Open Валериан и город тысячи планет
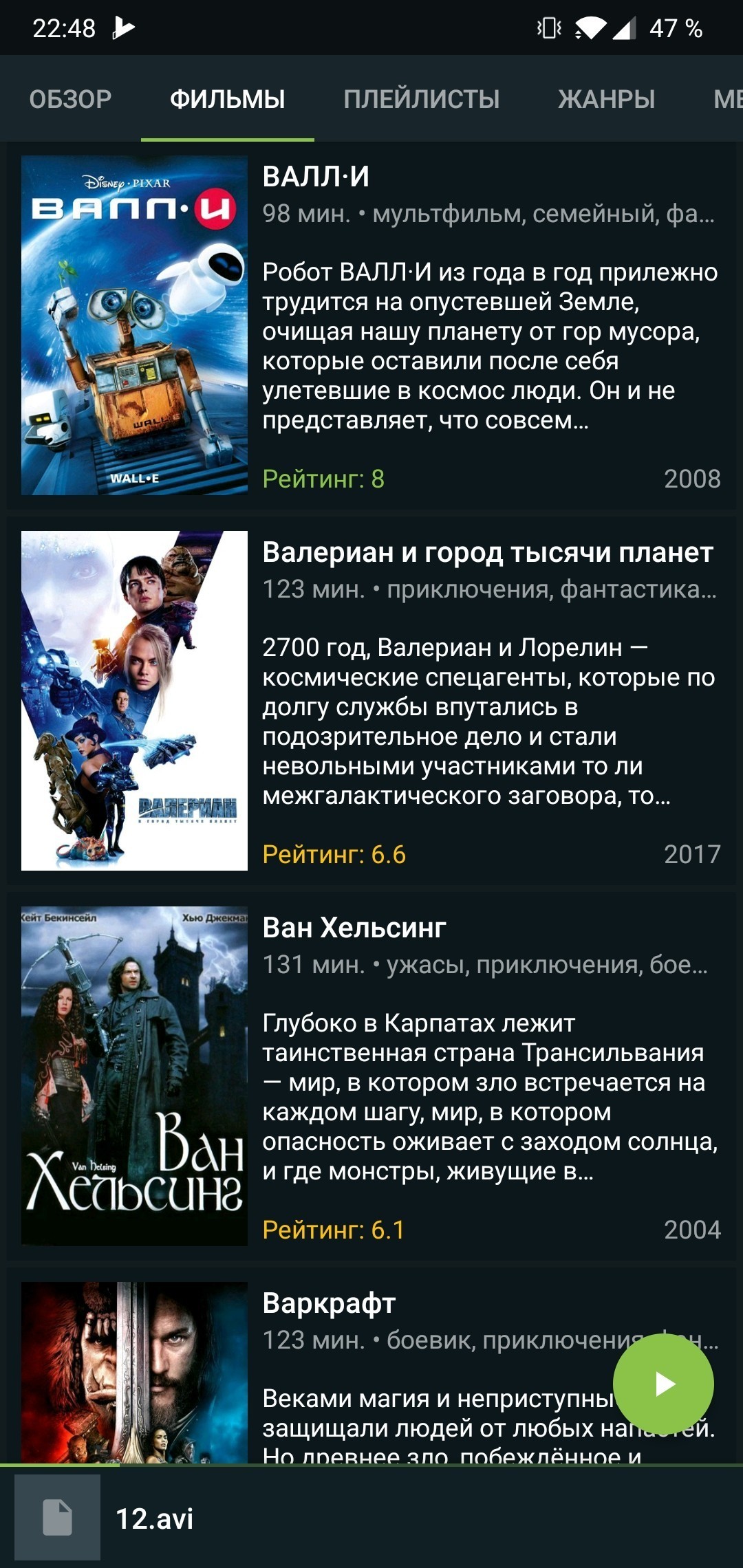 point(371,701)
